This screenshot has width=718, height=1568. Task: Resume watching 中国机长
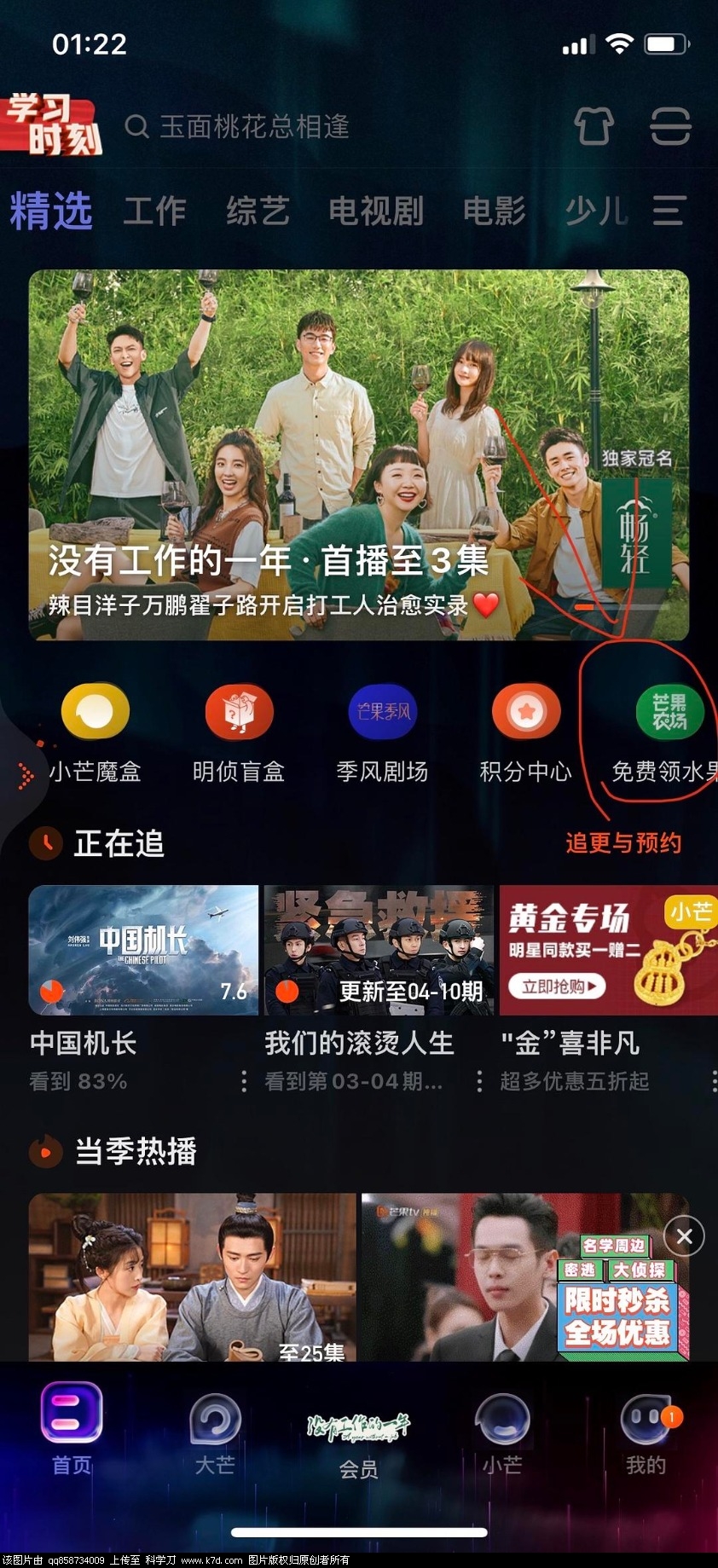[143, 951]
